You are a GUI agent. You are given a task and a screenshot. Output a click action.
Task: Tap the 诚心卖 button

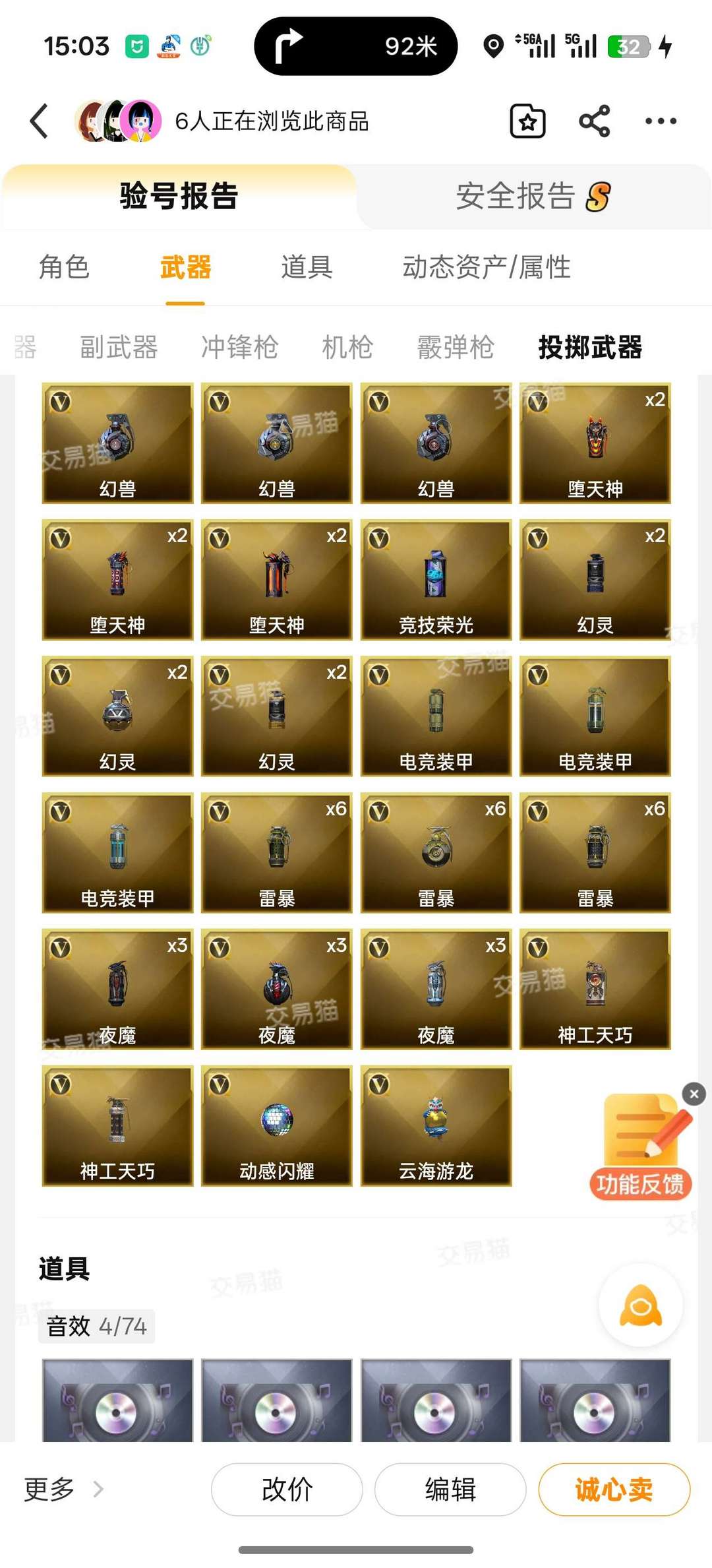coord(614,1490)
